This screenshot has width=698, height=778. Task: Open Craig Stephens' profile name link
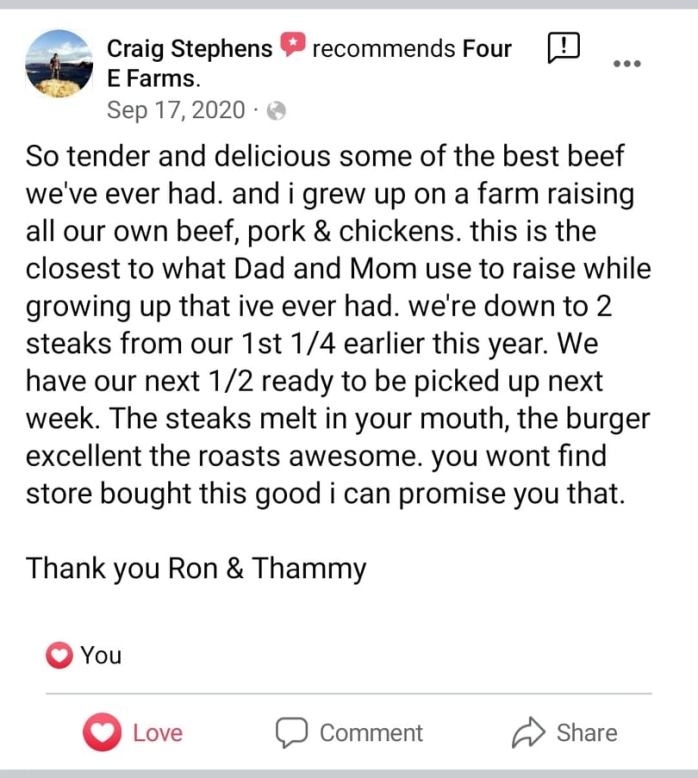[188, 49]
